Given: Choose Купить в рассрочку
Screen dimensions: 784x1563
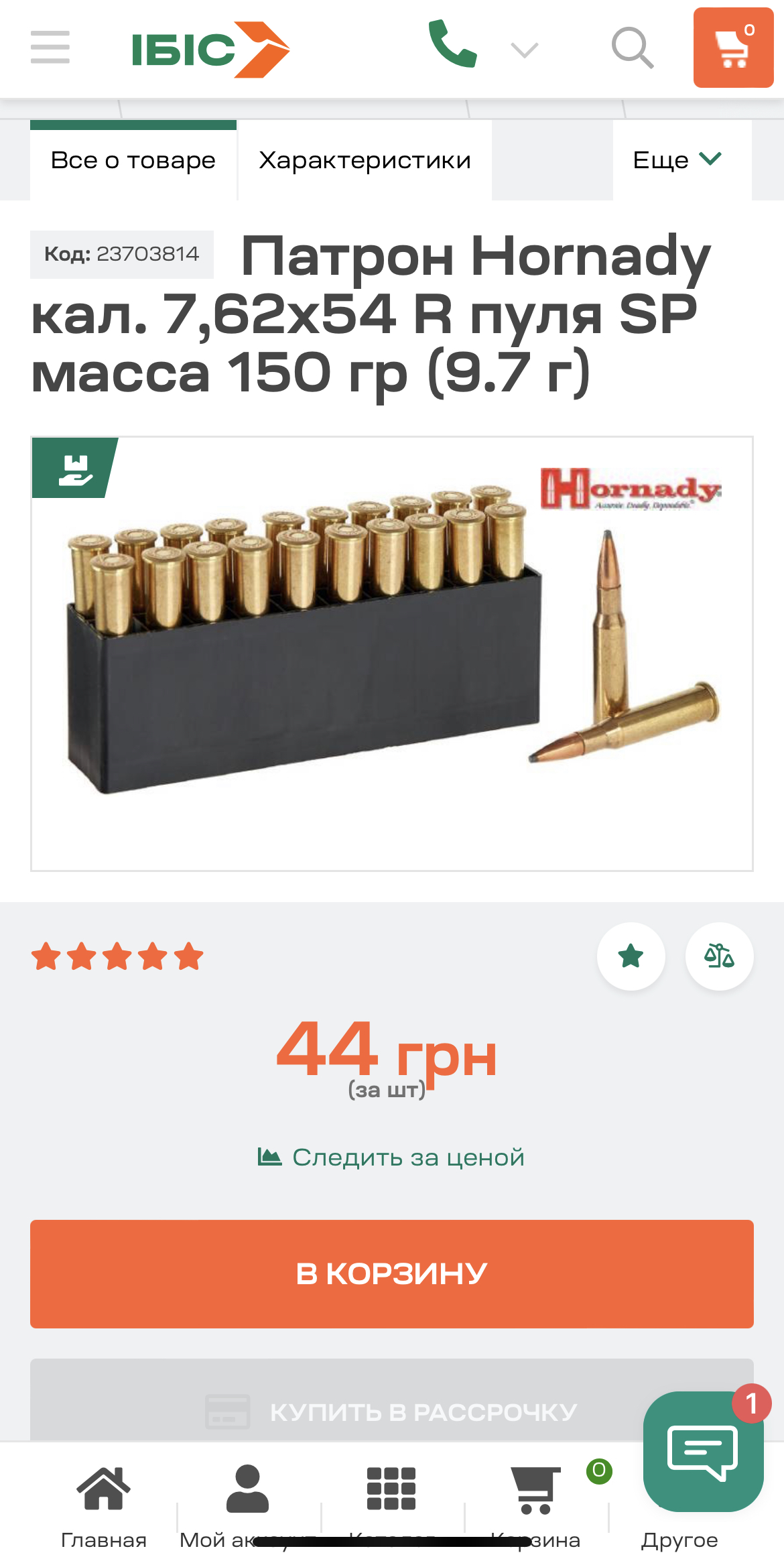Looking at the screenshot, I should click(392, 1411).
